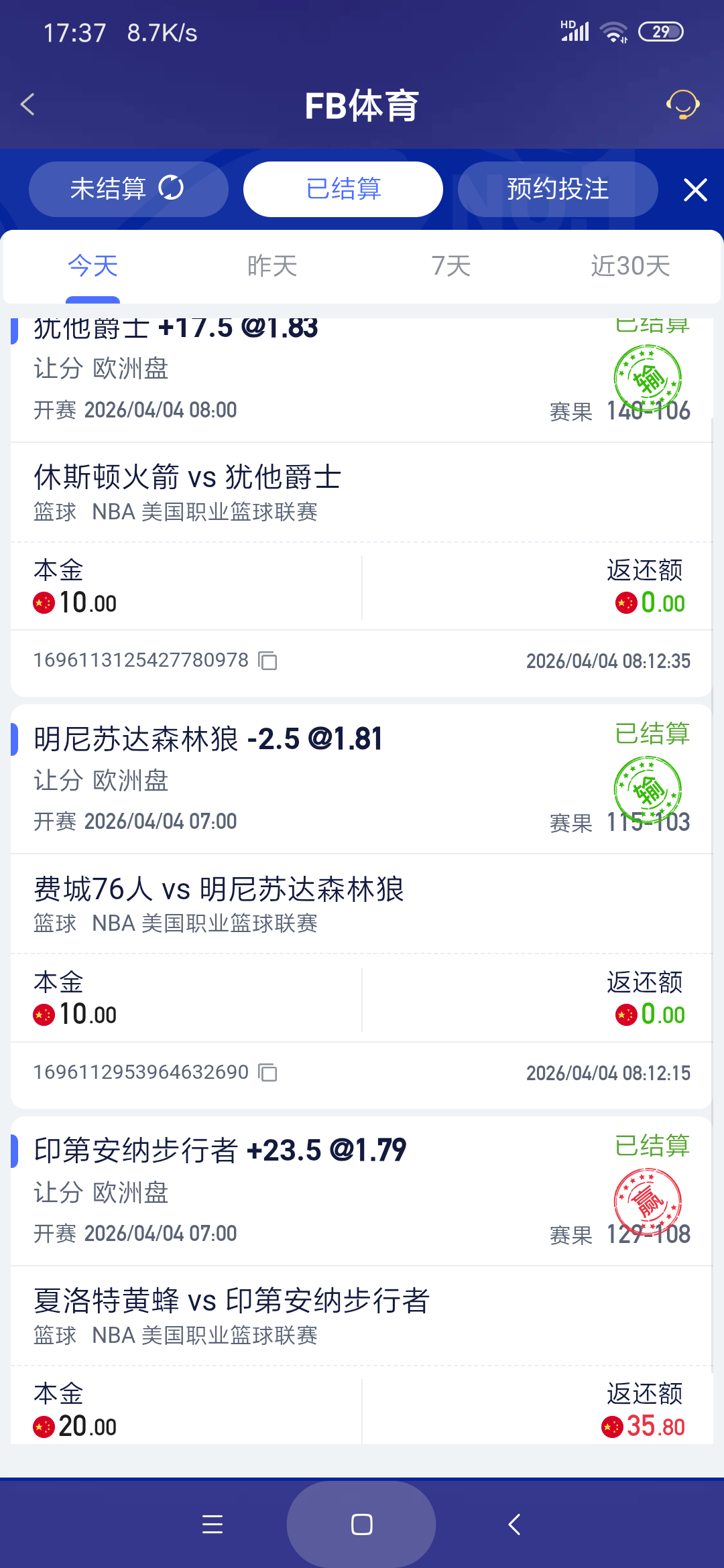
Task: Tap the Wi-Fi status icon
Action: click(613, 30)
